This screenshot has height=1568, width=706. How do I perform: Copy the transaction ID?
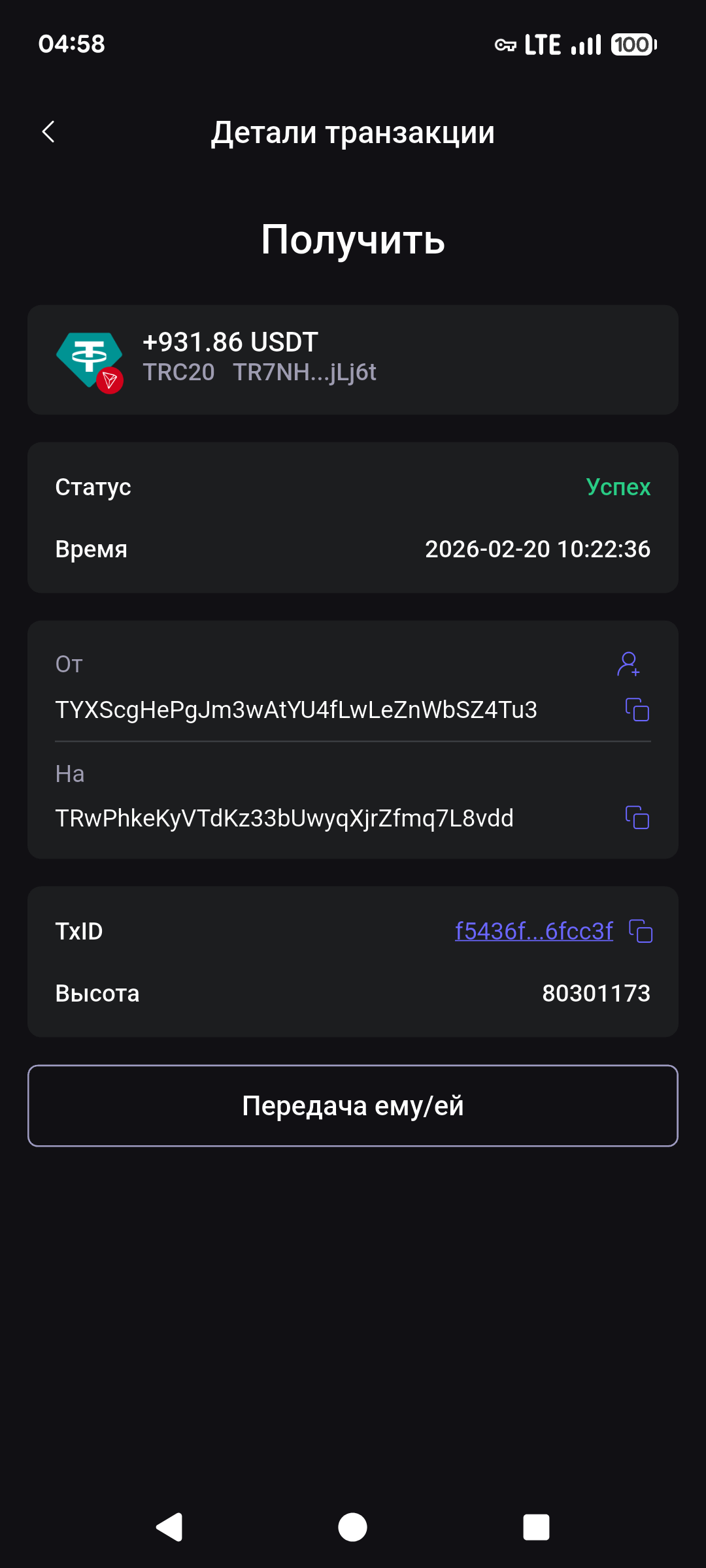(x=641, y=931)
